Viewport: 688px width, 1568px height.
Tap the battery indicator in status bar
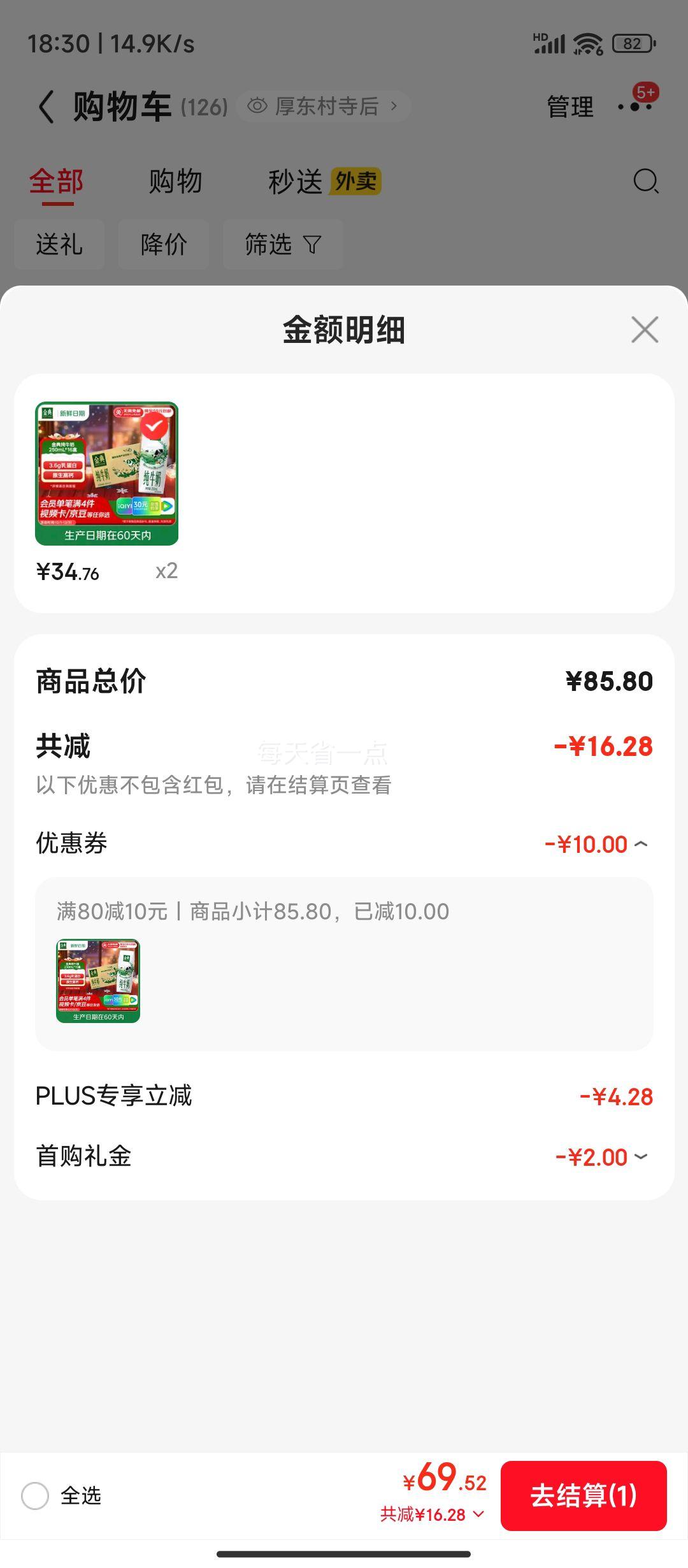(631, 43)
